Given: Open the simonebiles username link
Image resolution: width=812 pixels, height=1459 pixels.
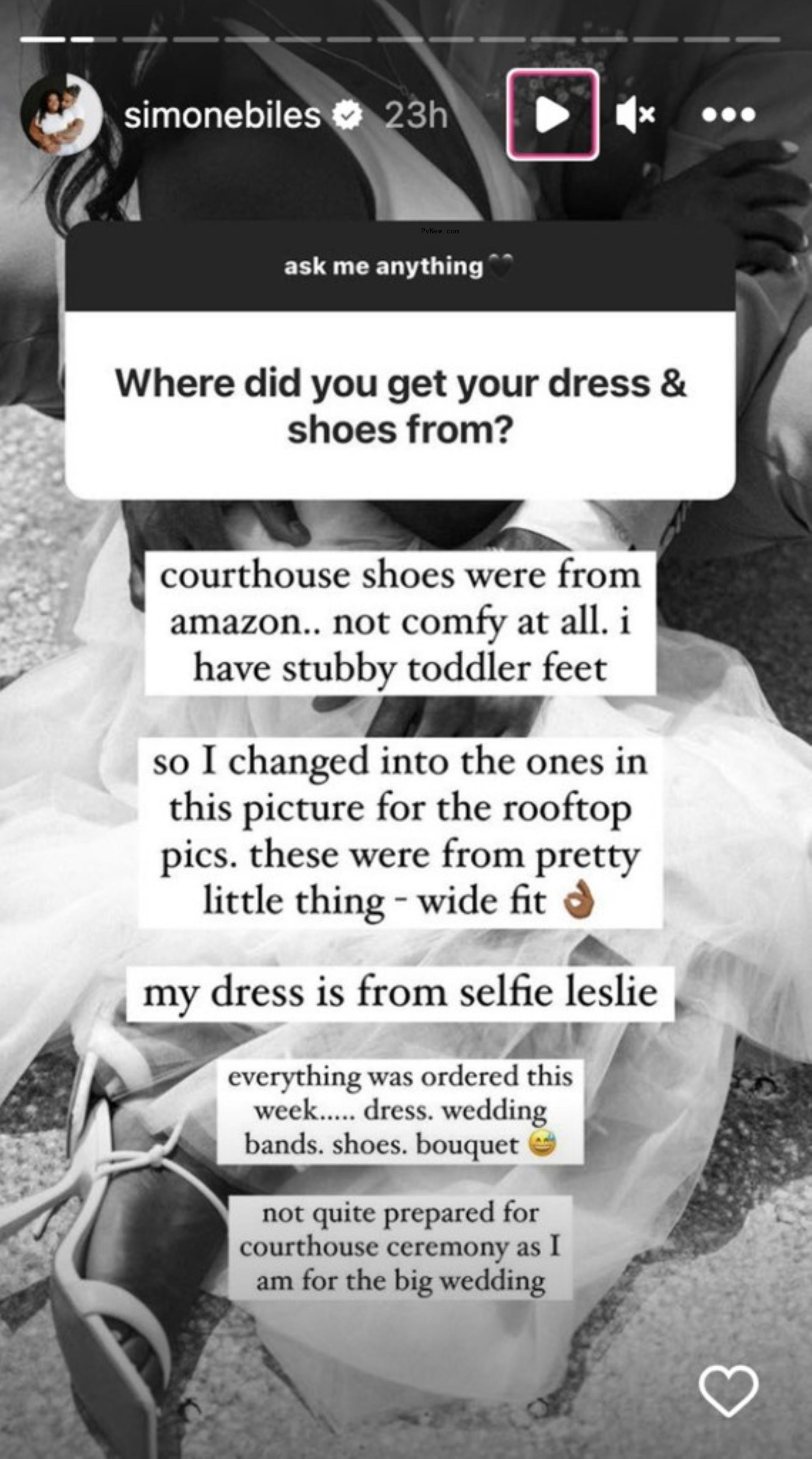Looking at the screenshot, I should point(222,115).
